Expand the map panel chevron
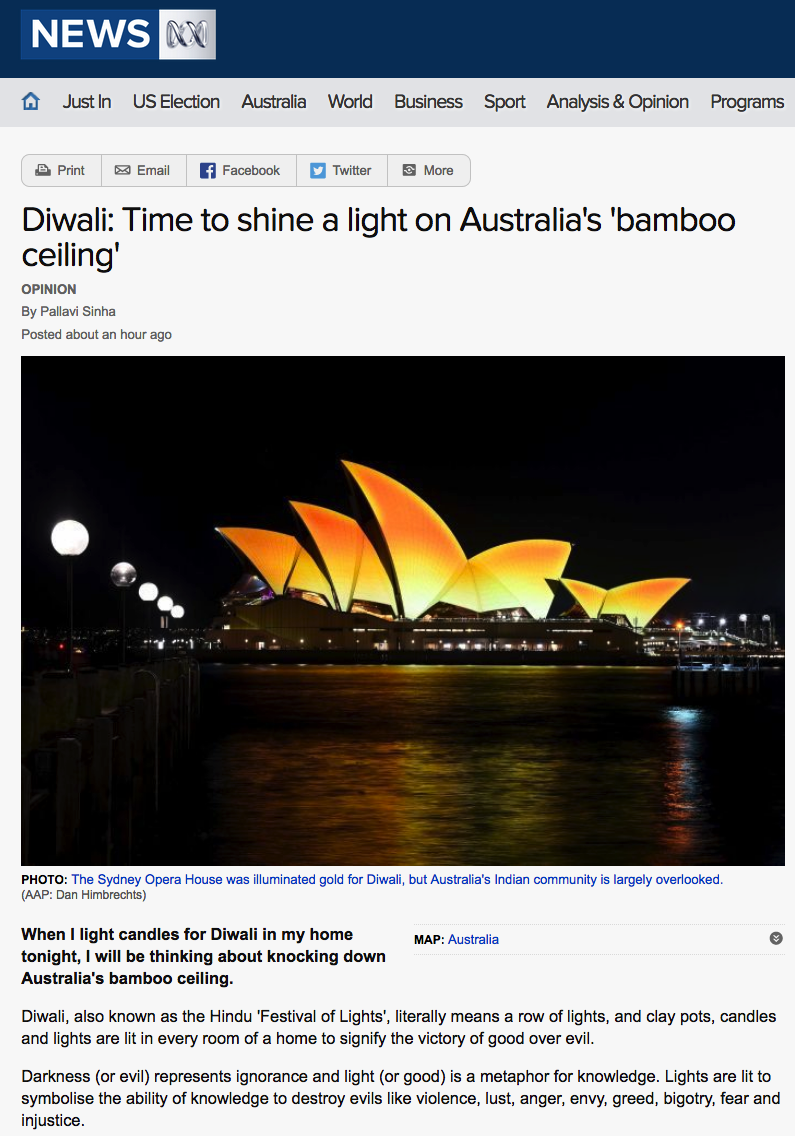The height and width of the screenshot is (1136, 795). 776,939
